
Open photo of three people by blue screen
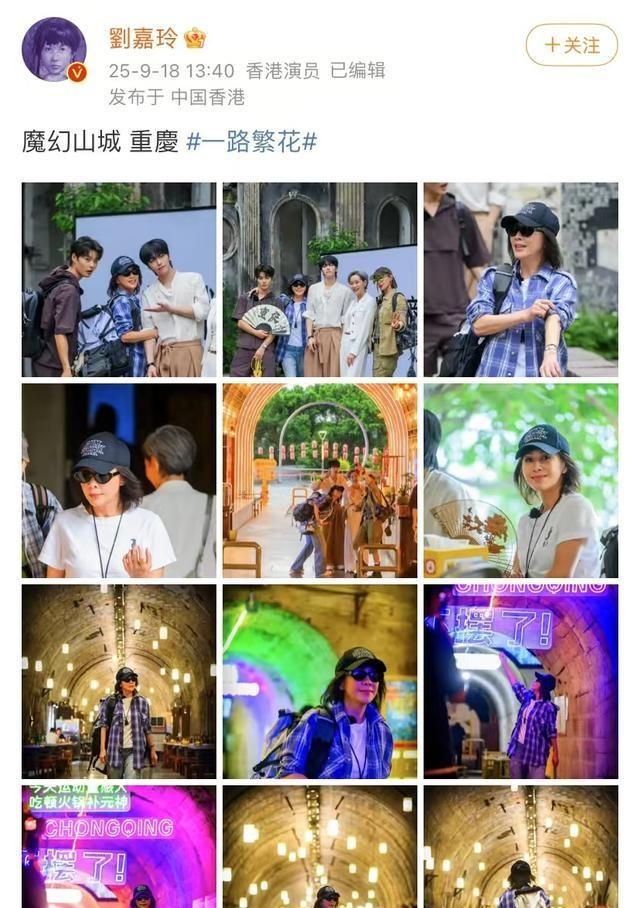tap(119, 279)
